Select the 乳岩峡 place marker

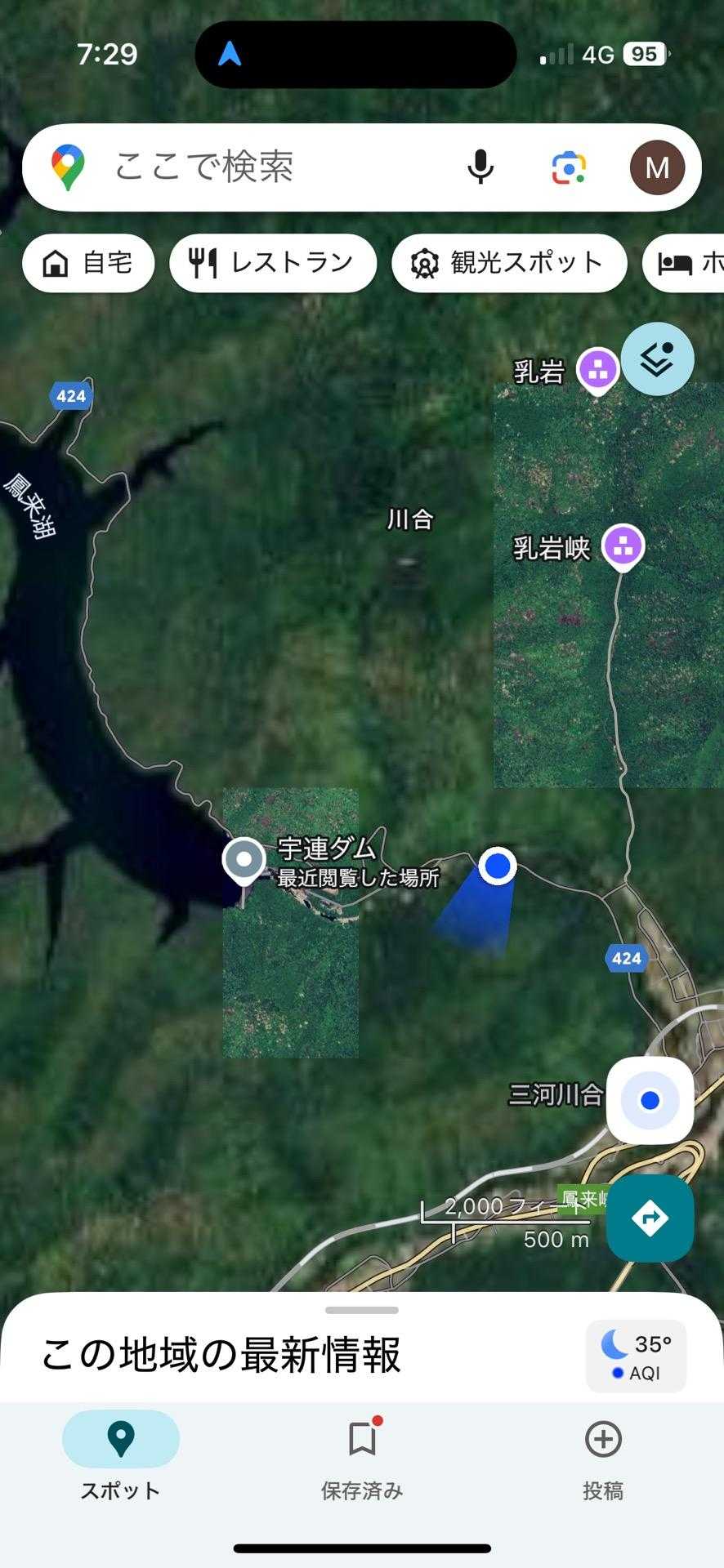[x=623, y=546]
